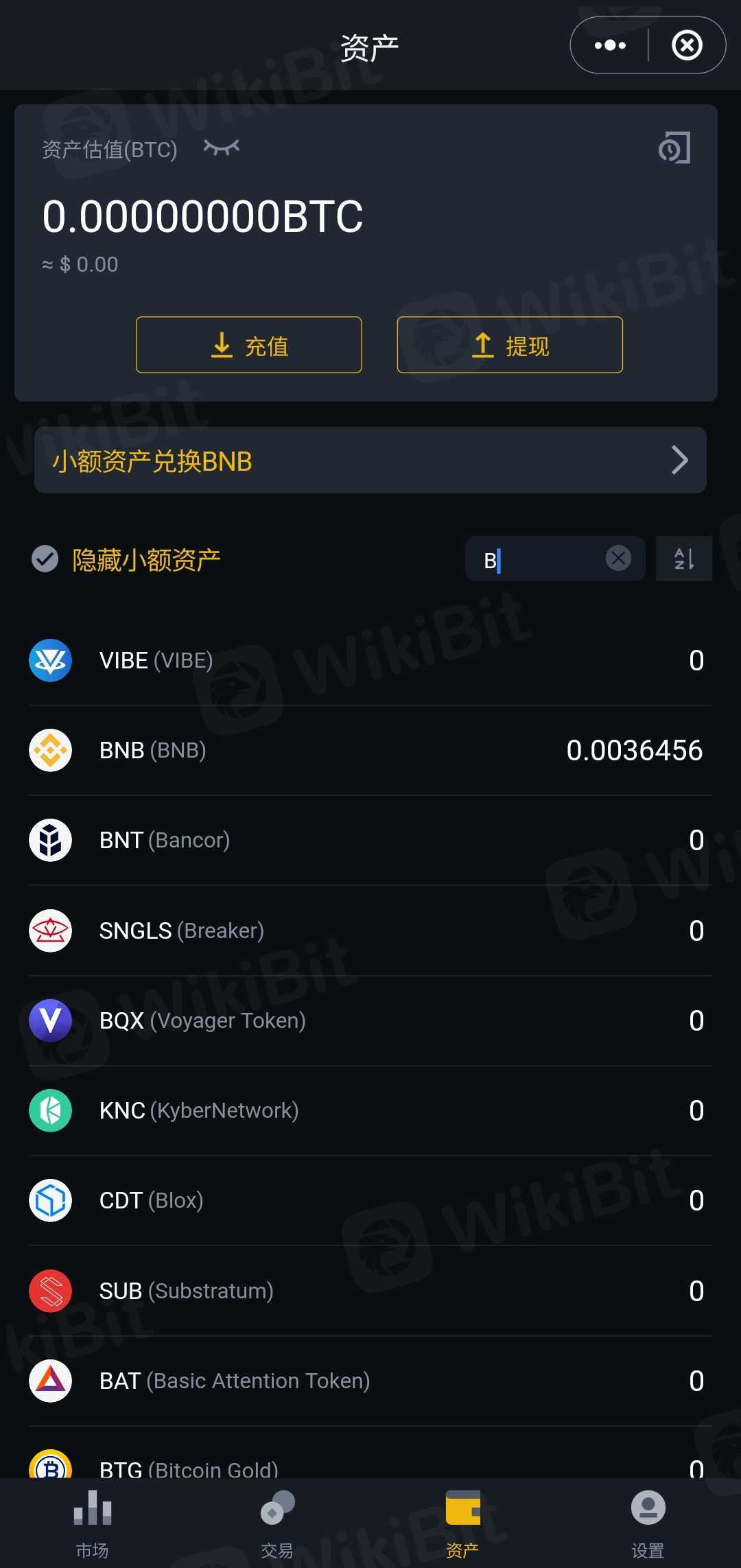
Task: Select BNT (Bancor) asset
Action: click(x=370, y=841)
